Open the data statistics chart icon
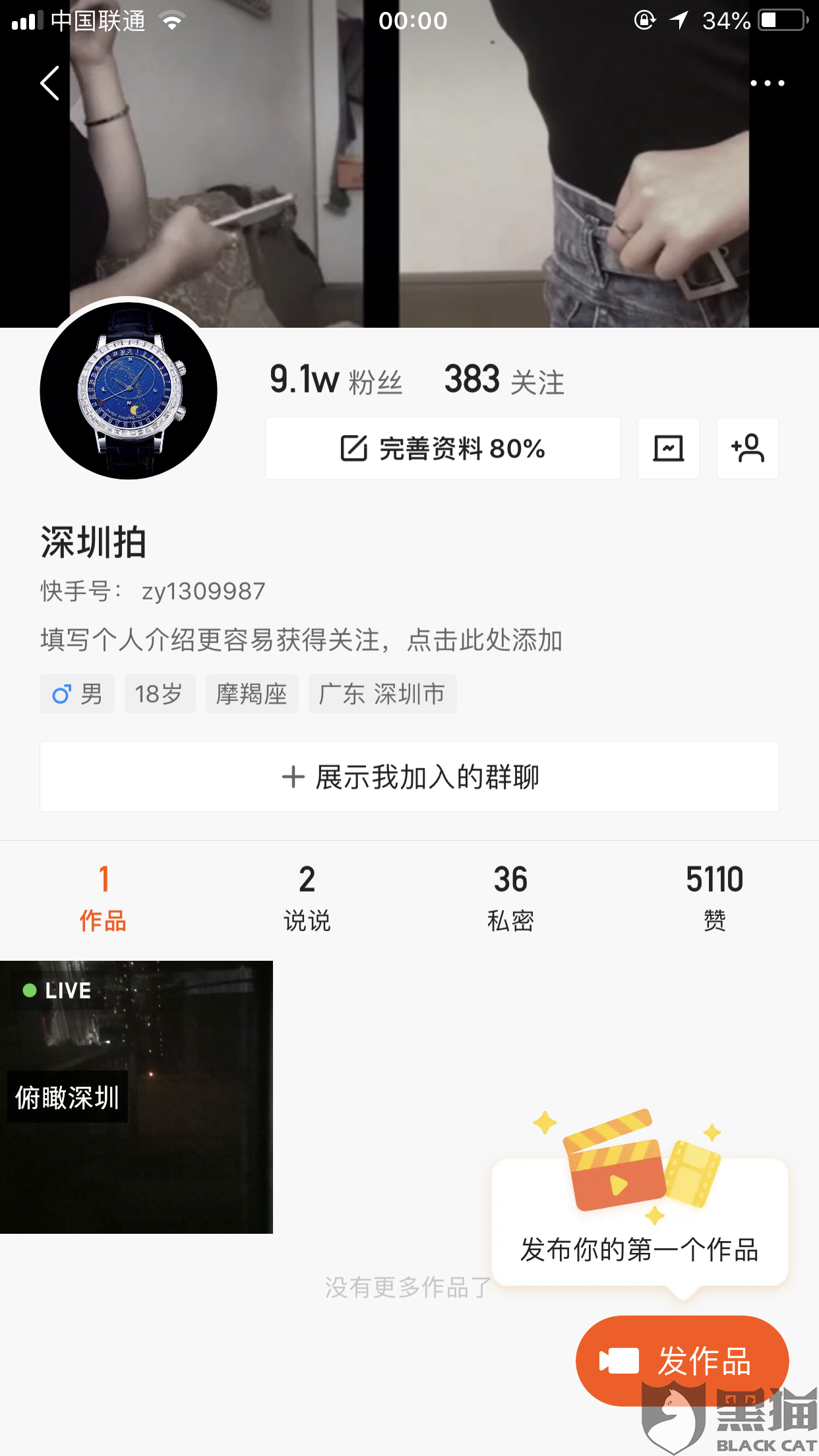The height and width of the screenshot is (1456, 819). pyautogui.click(x=668, y=448)
